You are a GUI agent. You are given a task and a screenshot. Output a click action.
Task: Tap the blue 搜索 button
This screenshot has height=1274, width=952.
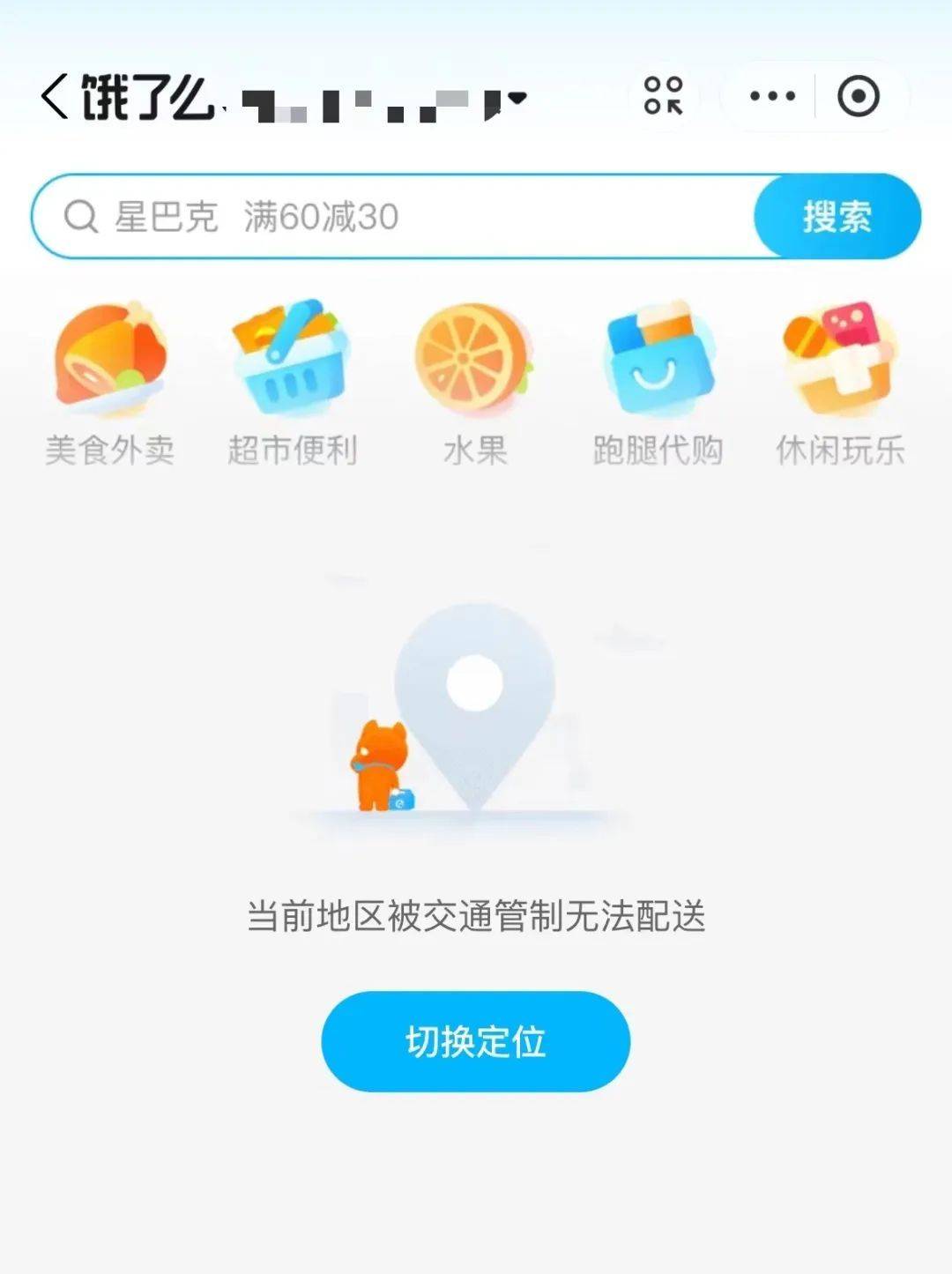pyautogui.click(x=837, y=217)
